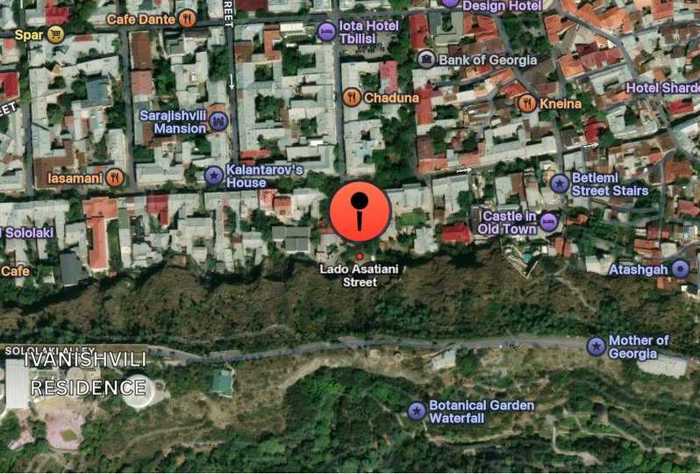700x474 pixels.
Task: Select the Bank of Georgia marker
Action: (426, 59)
